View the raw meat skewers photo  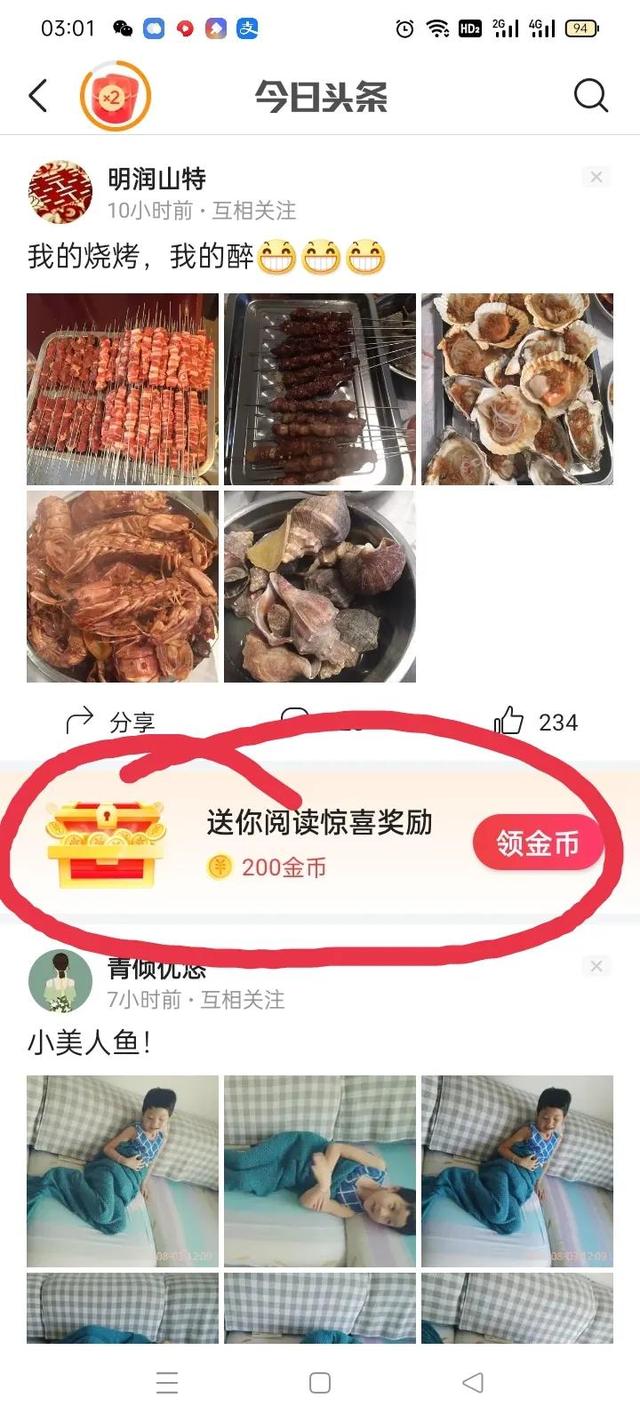(x=122, y=389)
